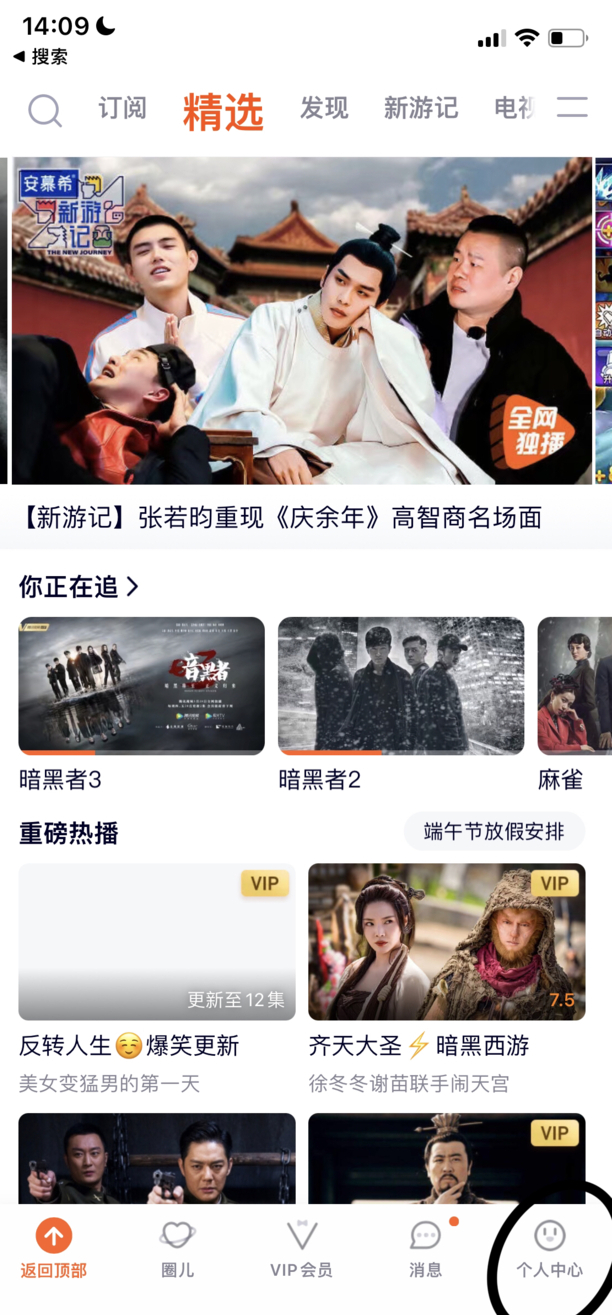Switch to the 发现 tab

[x=324, y=108]
